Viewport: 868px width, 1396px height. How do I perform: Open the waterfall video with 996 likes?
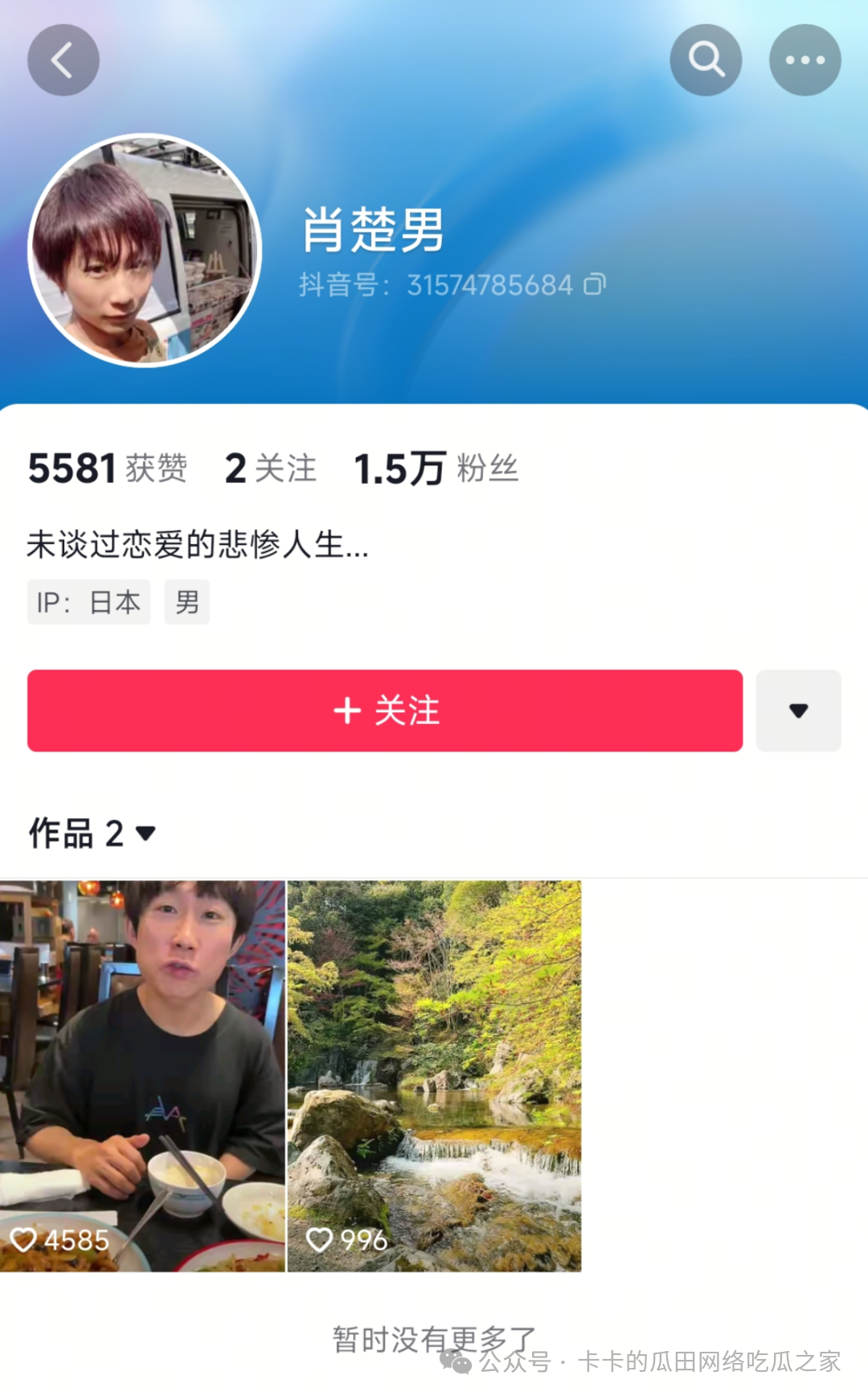(x=434, y=1075)
